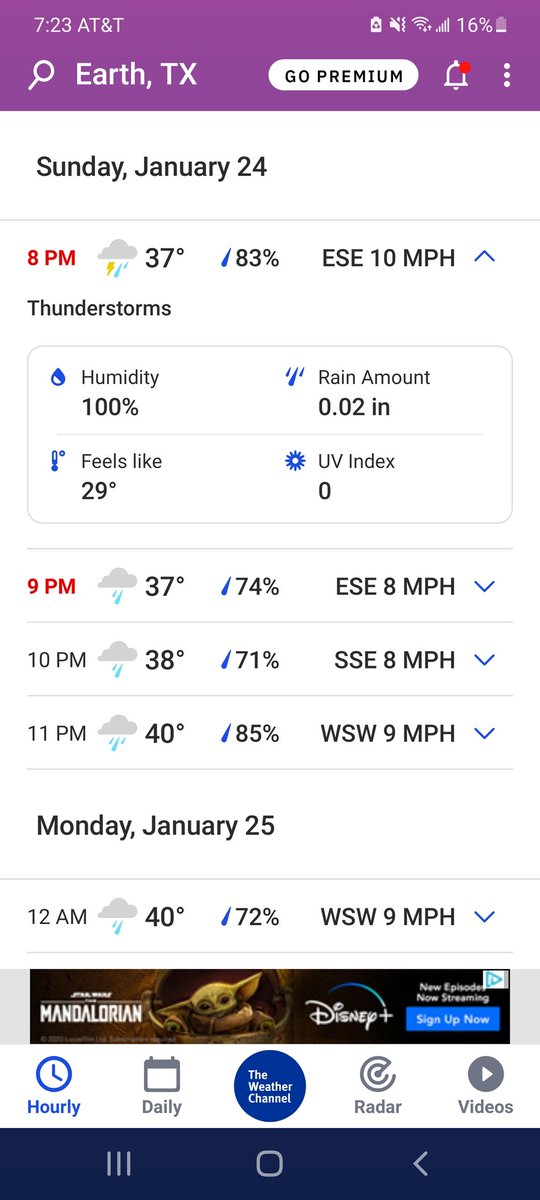Open the notifications bell
The image size is (540, 1200).
tap(457, 75)
